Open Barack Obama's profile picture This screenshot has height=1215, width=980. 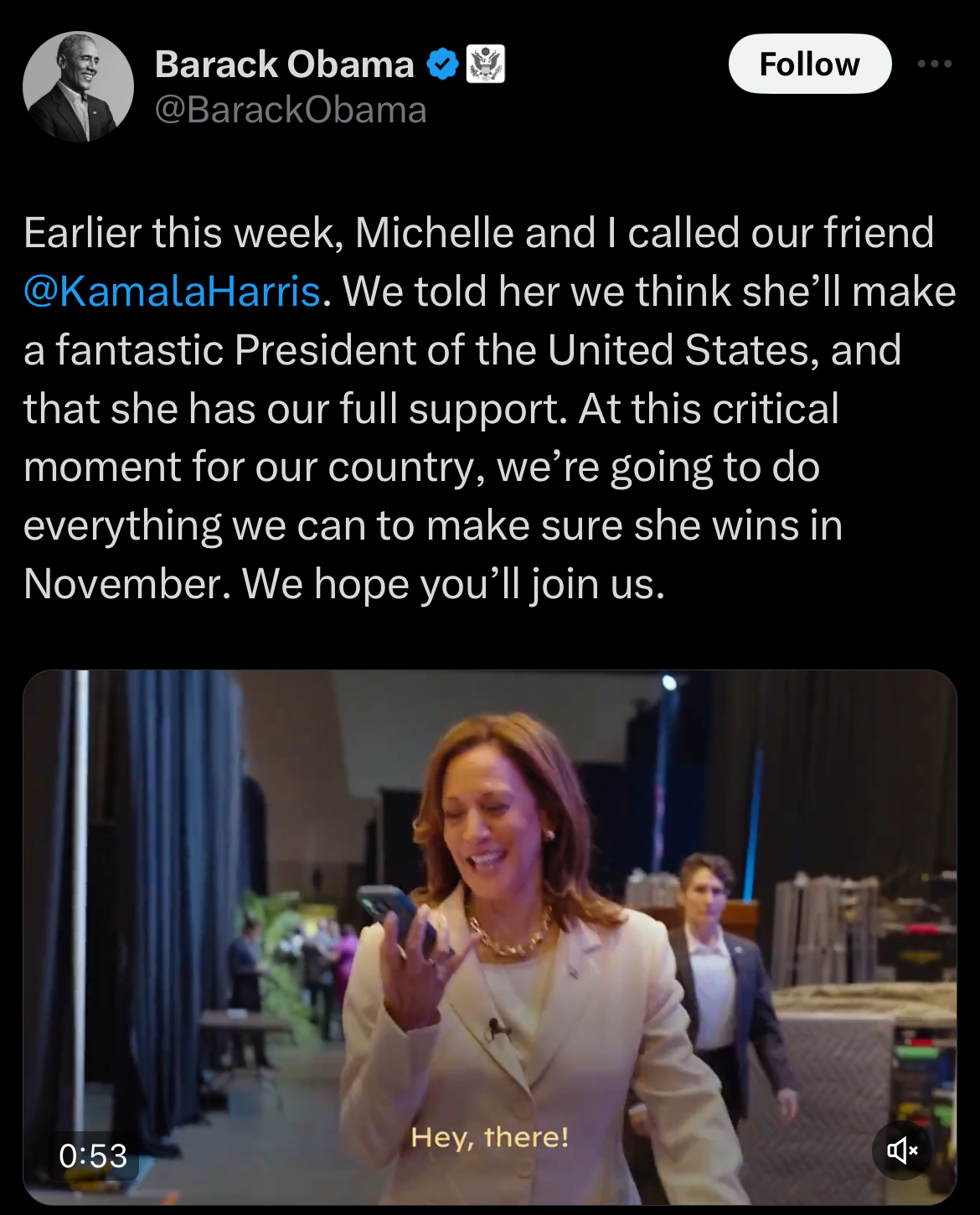click(78, 87)
